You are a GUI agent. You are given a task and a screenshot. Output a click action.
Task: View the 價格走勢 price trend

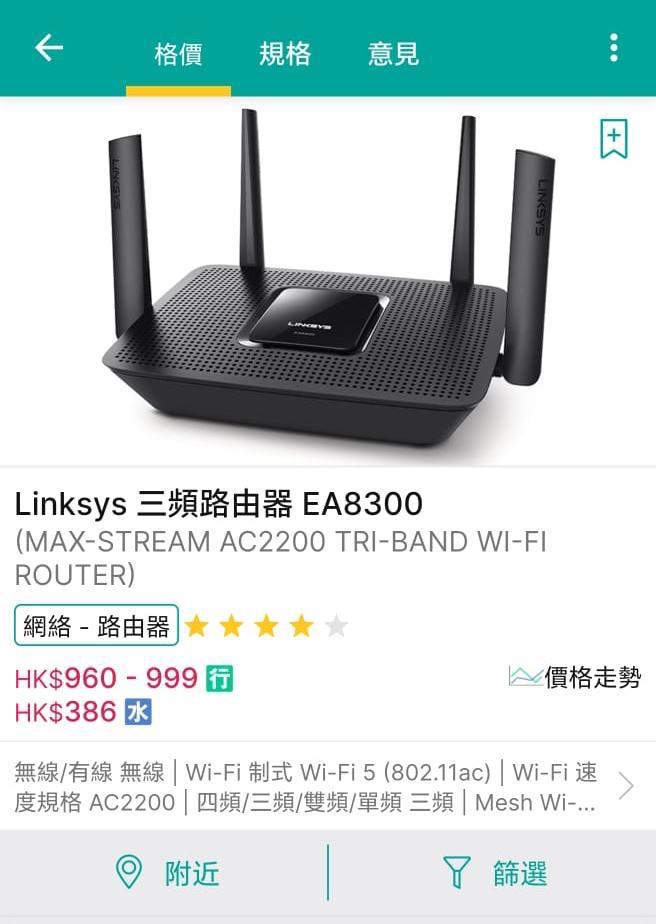574,677
